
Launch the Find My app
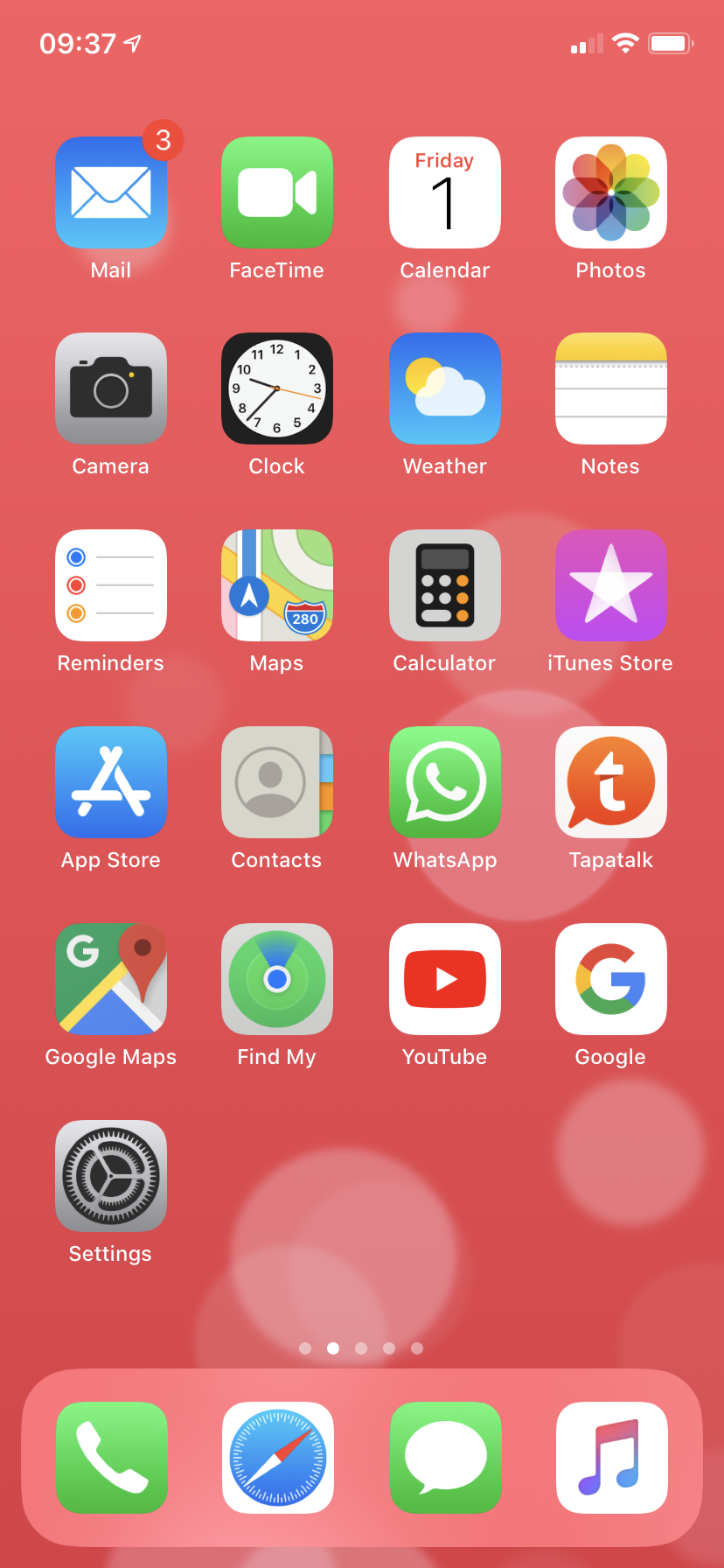277,979
